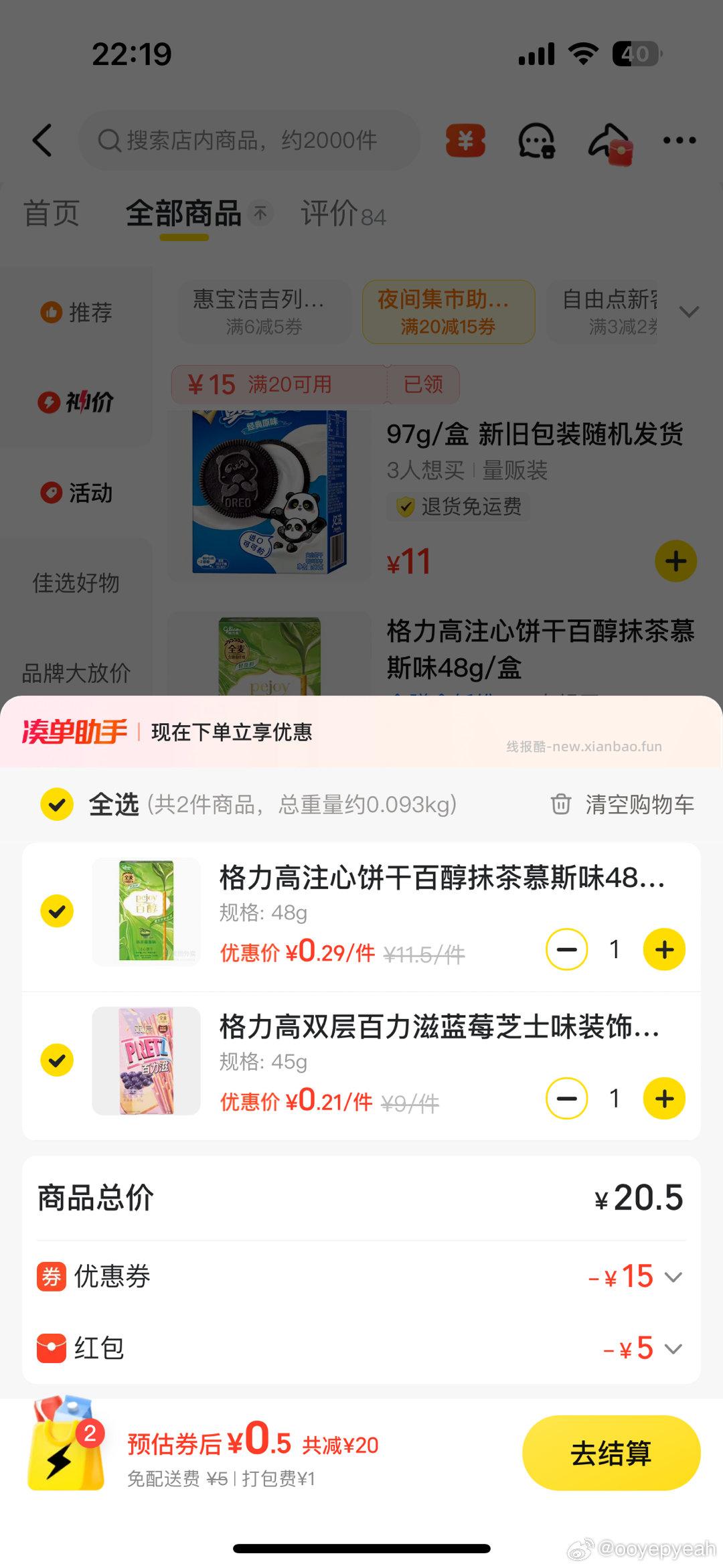Switch to the 评价84 tab
723x1568 pixels.
pyautogui.click(x=341, y=214)
